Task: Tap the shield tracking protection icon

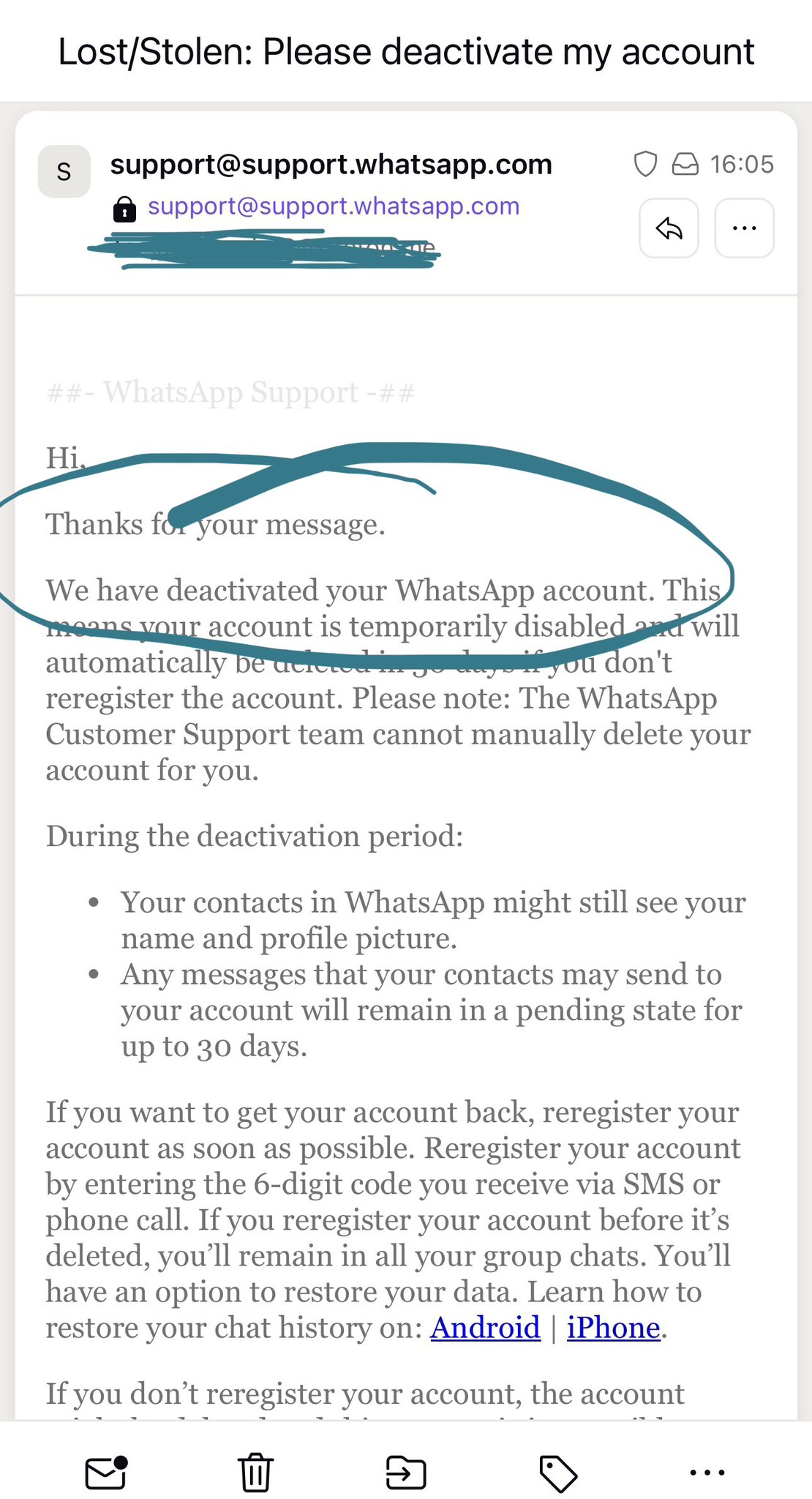Action: (645, 164)
